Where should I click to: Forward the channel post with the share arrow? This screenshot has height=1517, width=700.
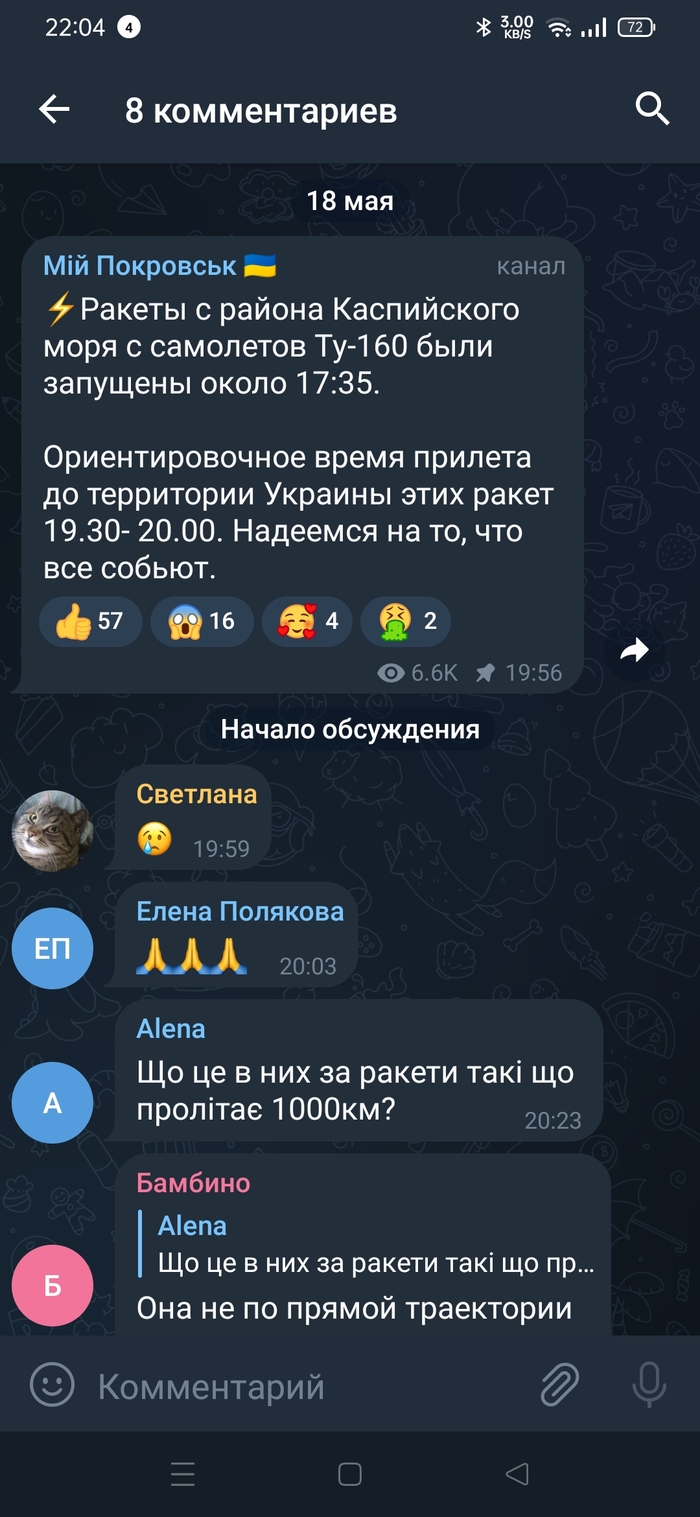pyautogui.click(x=634, y=652)
